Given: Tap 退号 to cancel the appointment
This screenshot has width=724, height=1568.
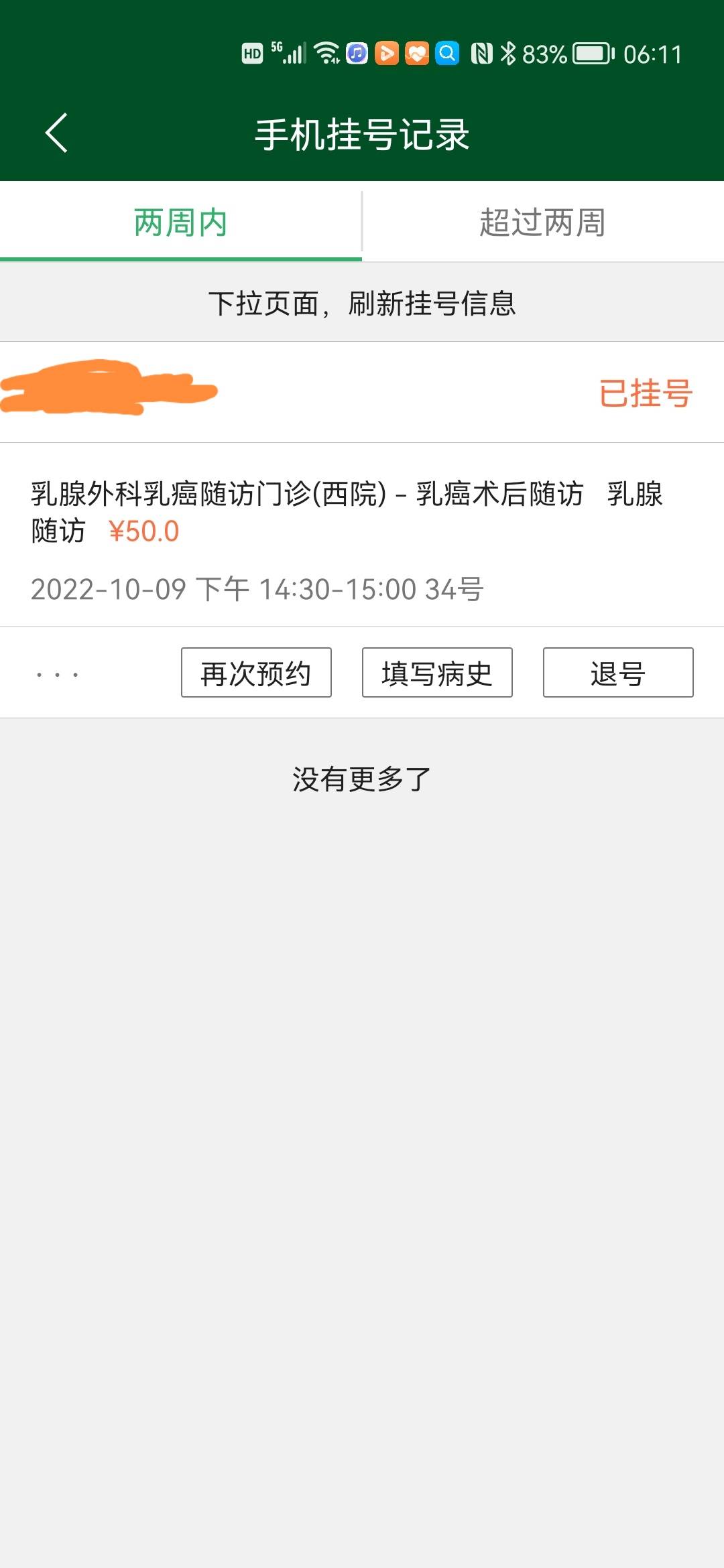Looking at the screenshot, I should pos(618,673).
